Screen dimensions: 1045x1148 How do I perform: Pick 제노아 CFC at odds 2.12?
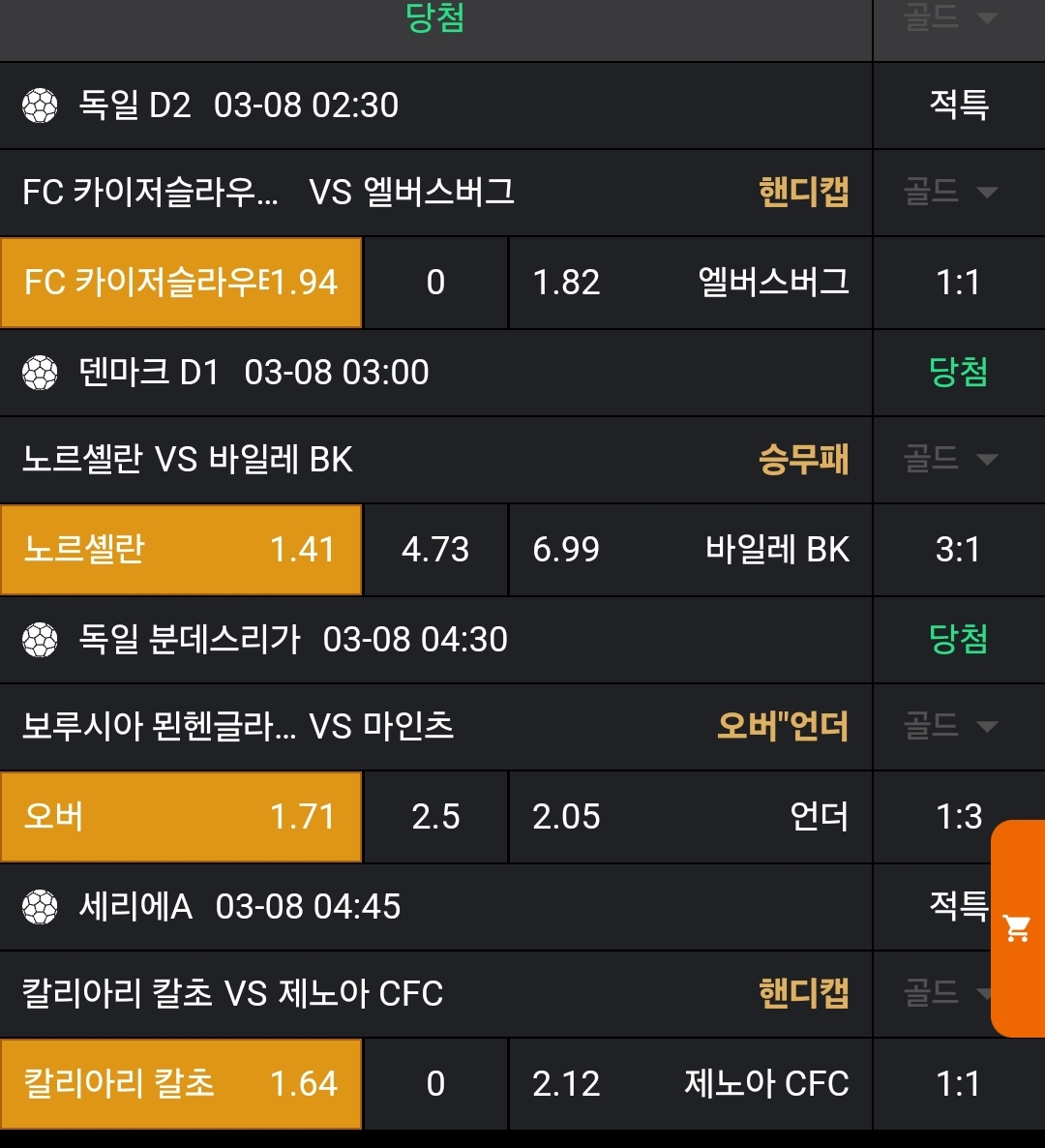690,1084
